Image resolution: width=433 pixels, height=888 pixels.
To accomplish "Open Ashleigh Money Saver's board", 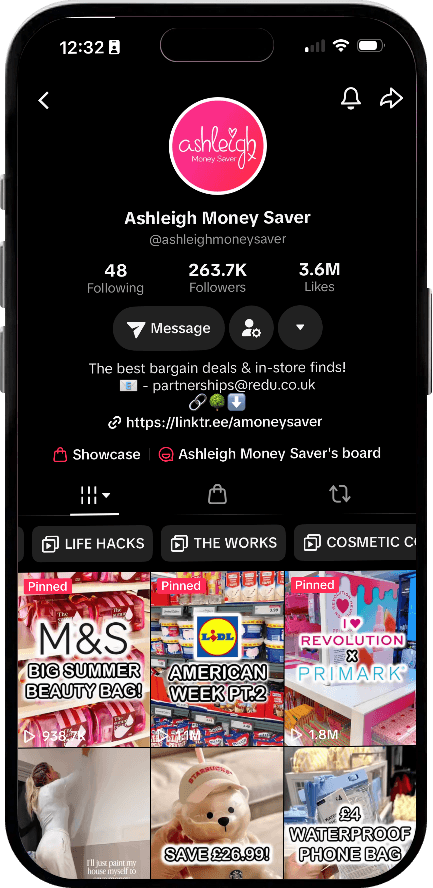I will (x=269, y=454).
